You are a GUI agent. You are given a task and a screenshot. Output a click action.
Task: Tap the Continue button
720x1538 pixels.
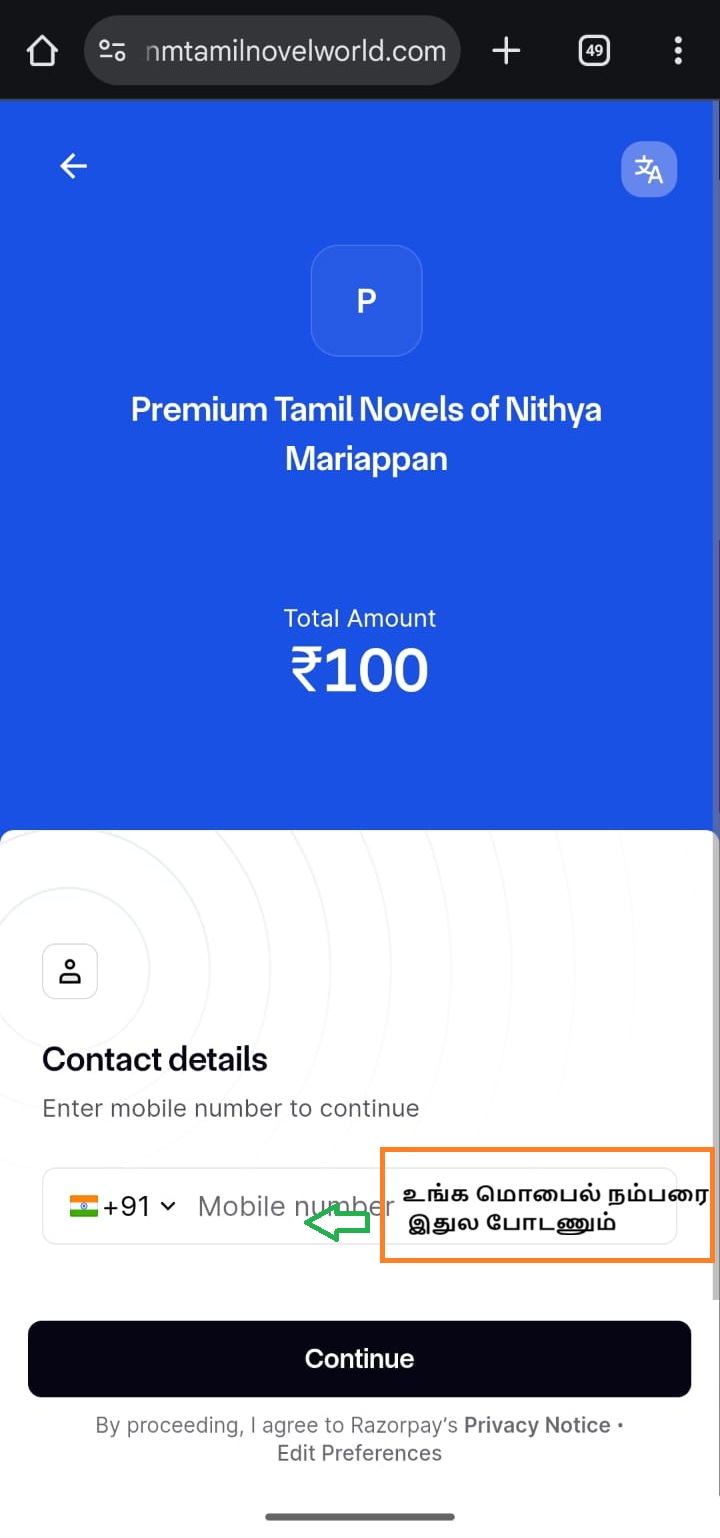pyautogui.click(x=359, y=1358)
